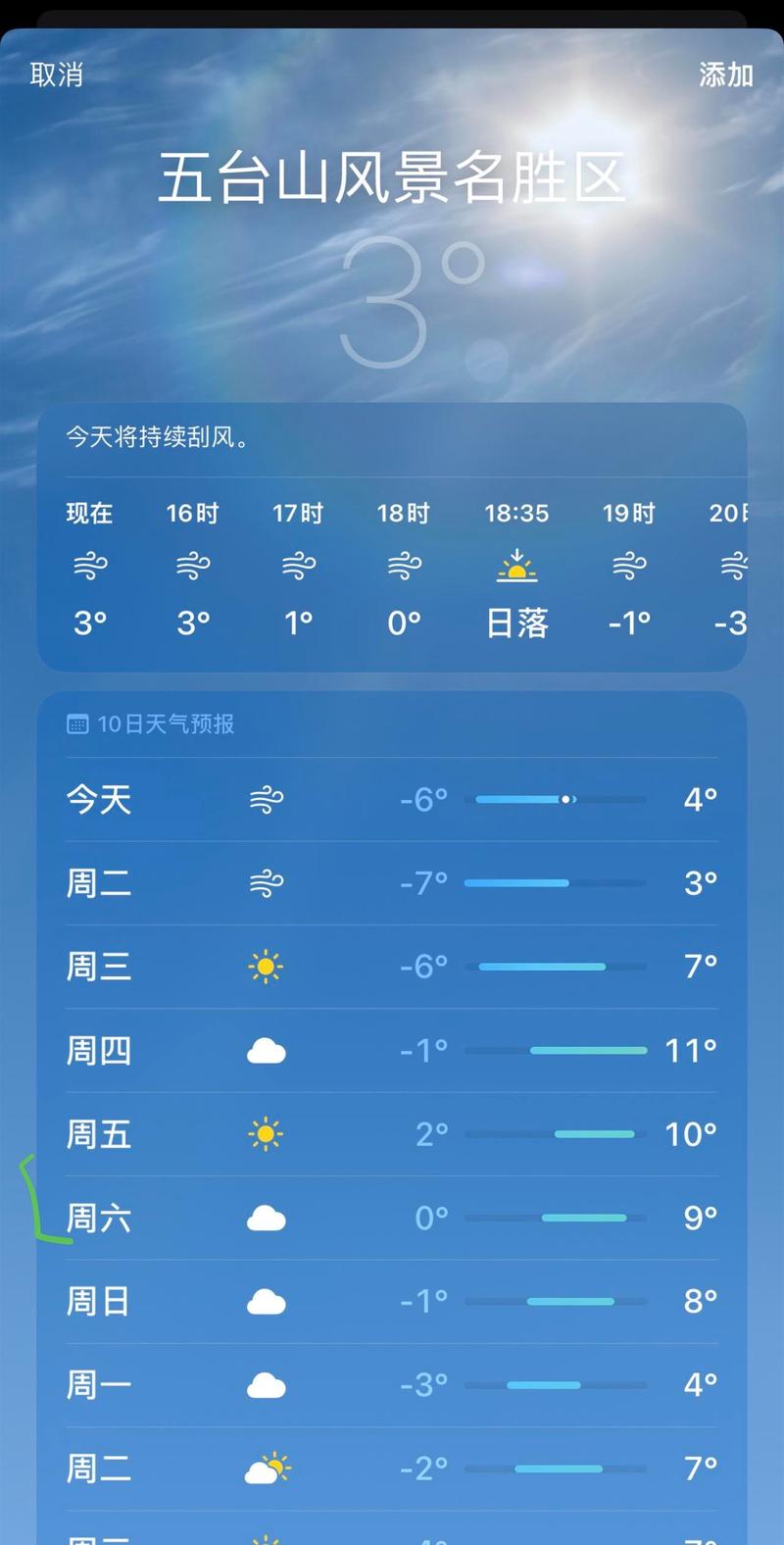Select the cloud icon on 周一 row
The width and height of the screenshot is (784, 1545).
tap(265, 1383)
